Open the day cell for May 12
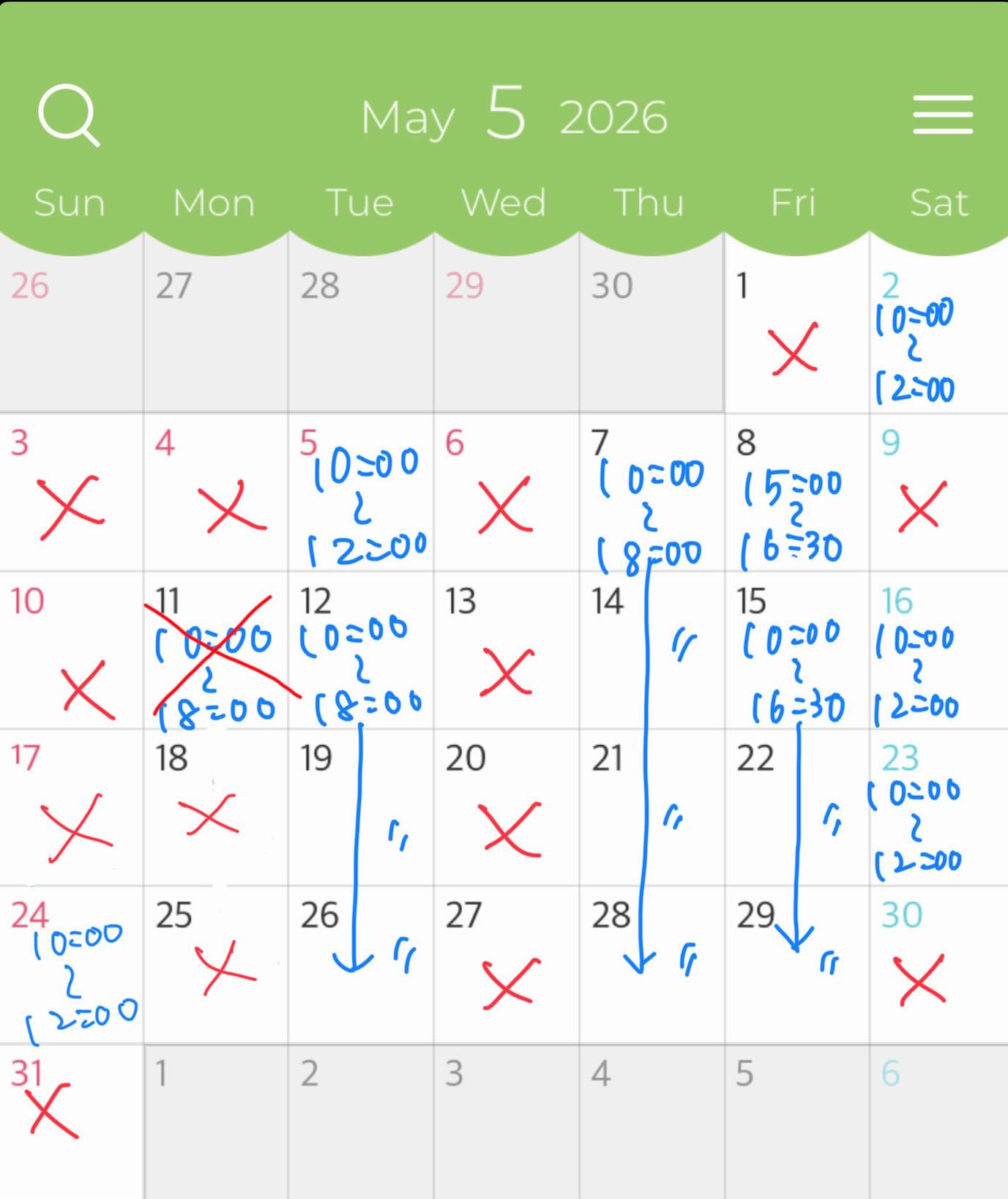Screen dimensions: 1008x1199 (360, 650)
